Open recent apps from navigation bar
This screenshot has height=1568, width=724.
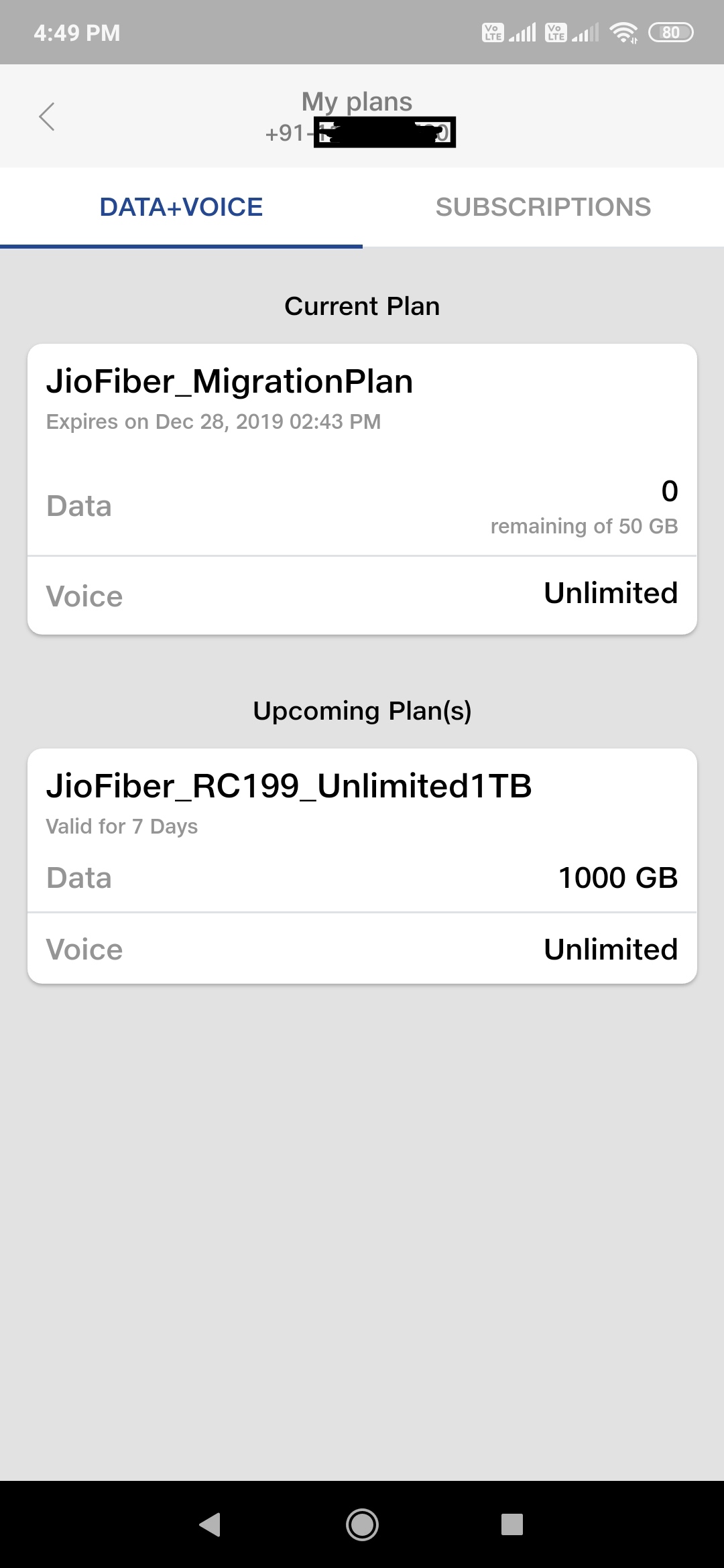[512, 1524]
